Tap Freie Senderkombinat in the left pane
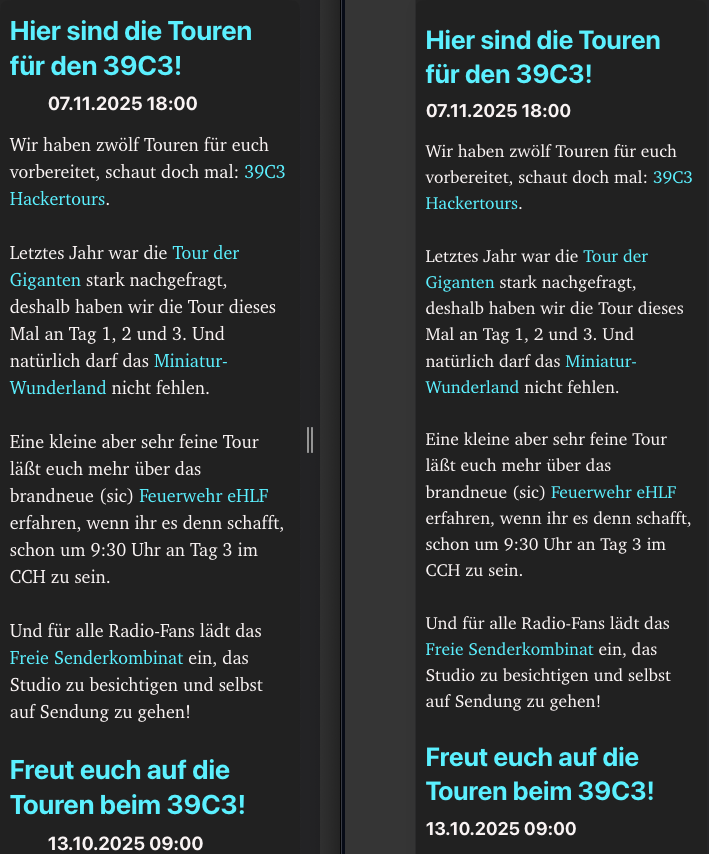The height and width of the screenshot is (854, 709). pos(96,658)
